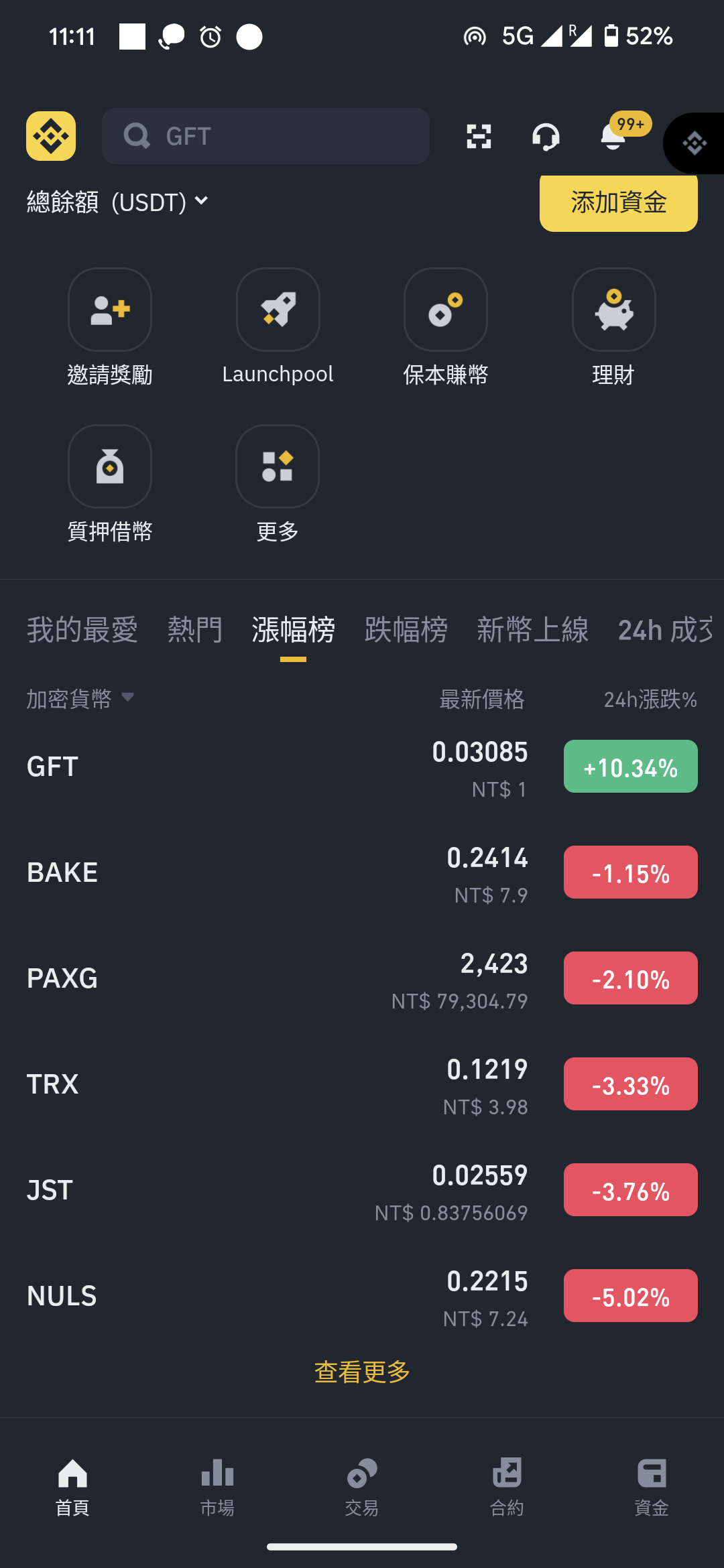Open the PAXG coin row

(x=362, y=978)
